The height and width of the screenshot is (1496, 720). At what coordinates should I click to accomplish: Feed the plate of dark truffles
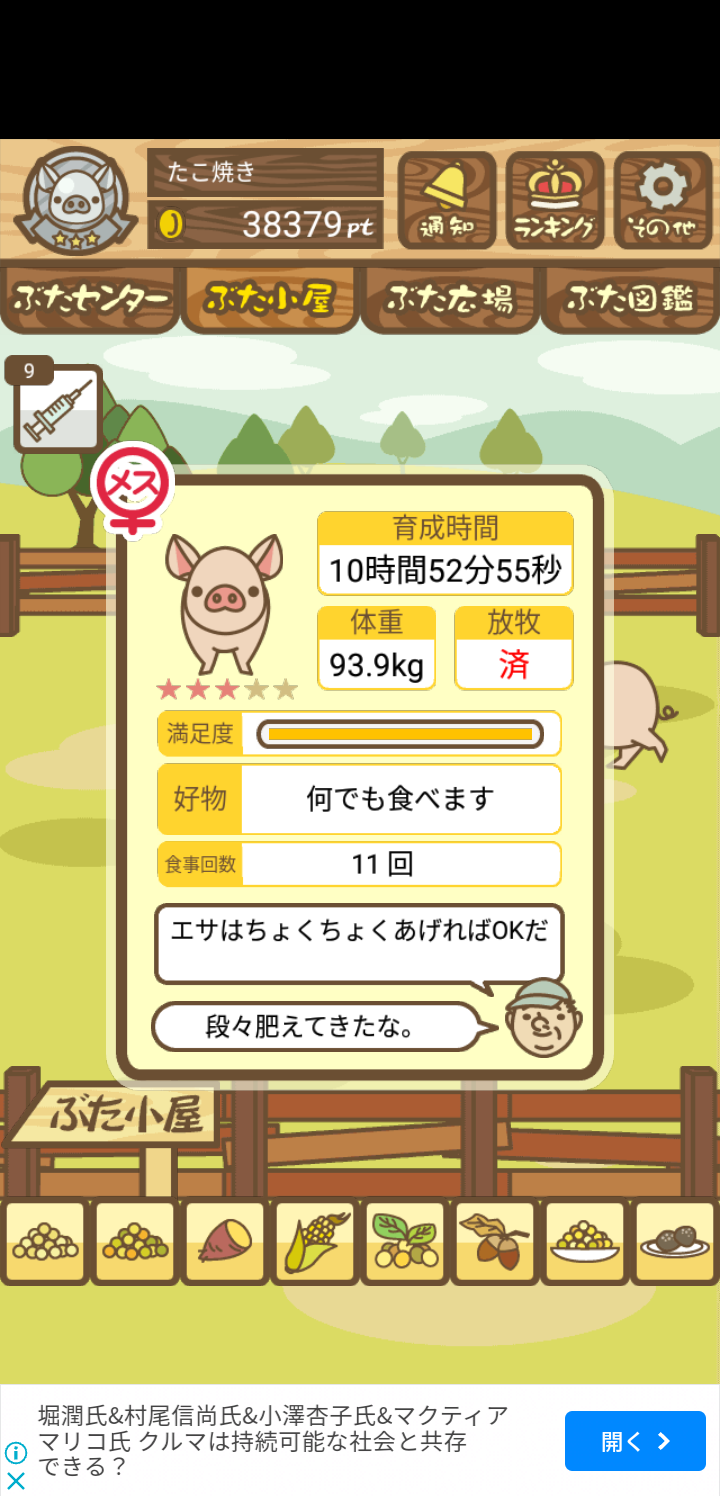coord(675,1242)
